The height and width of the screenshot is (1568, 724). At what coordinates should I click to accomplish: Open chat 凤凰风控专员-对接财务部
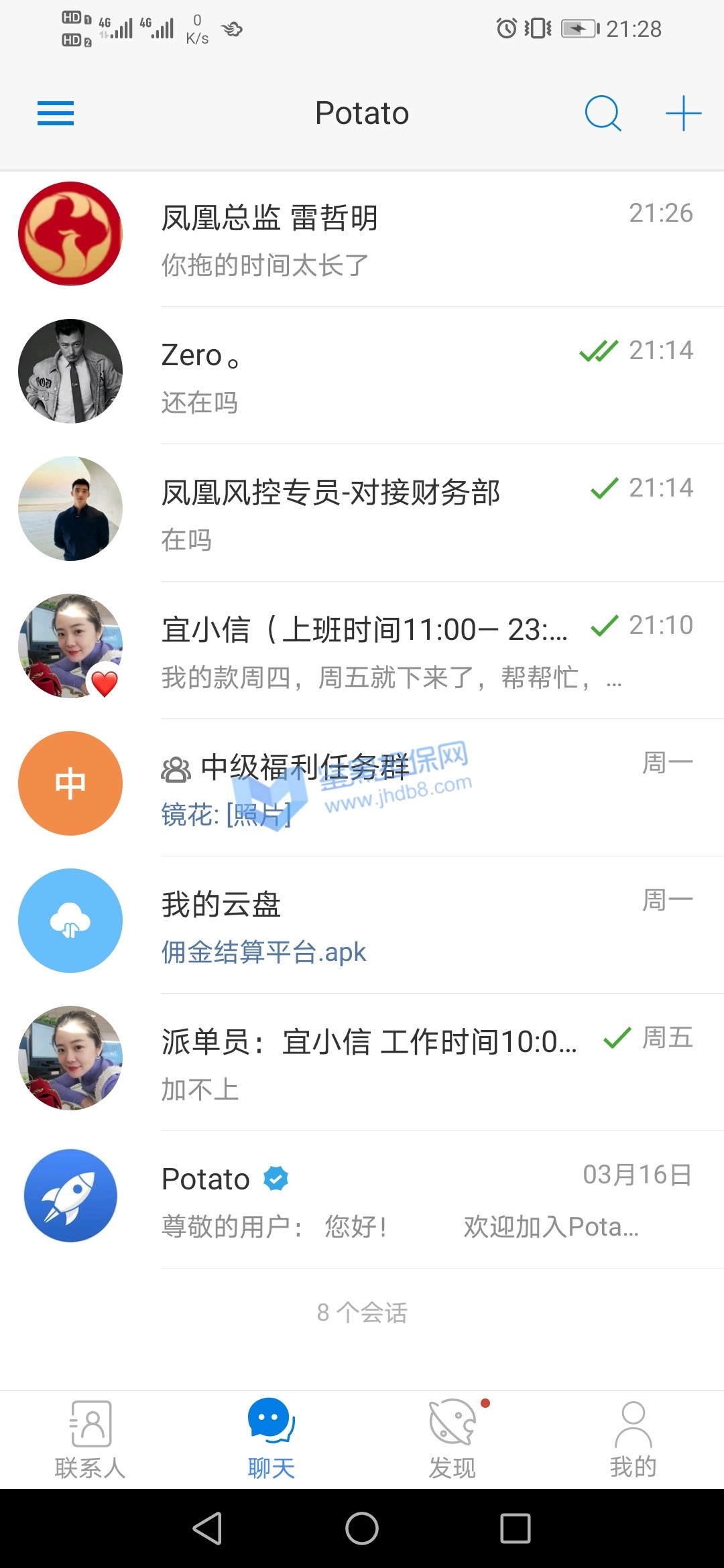point(402,514)
